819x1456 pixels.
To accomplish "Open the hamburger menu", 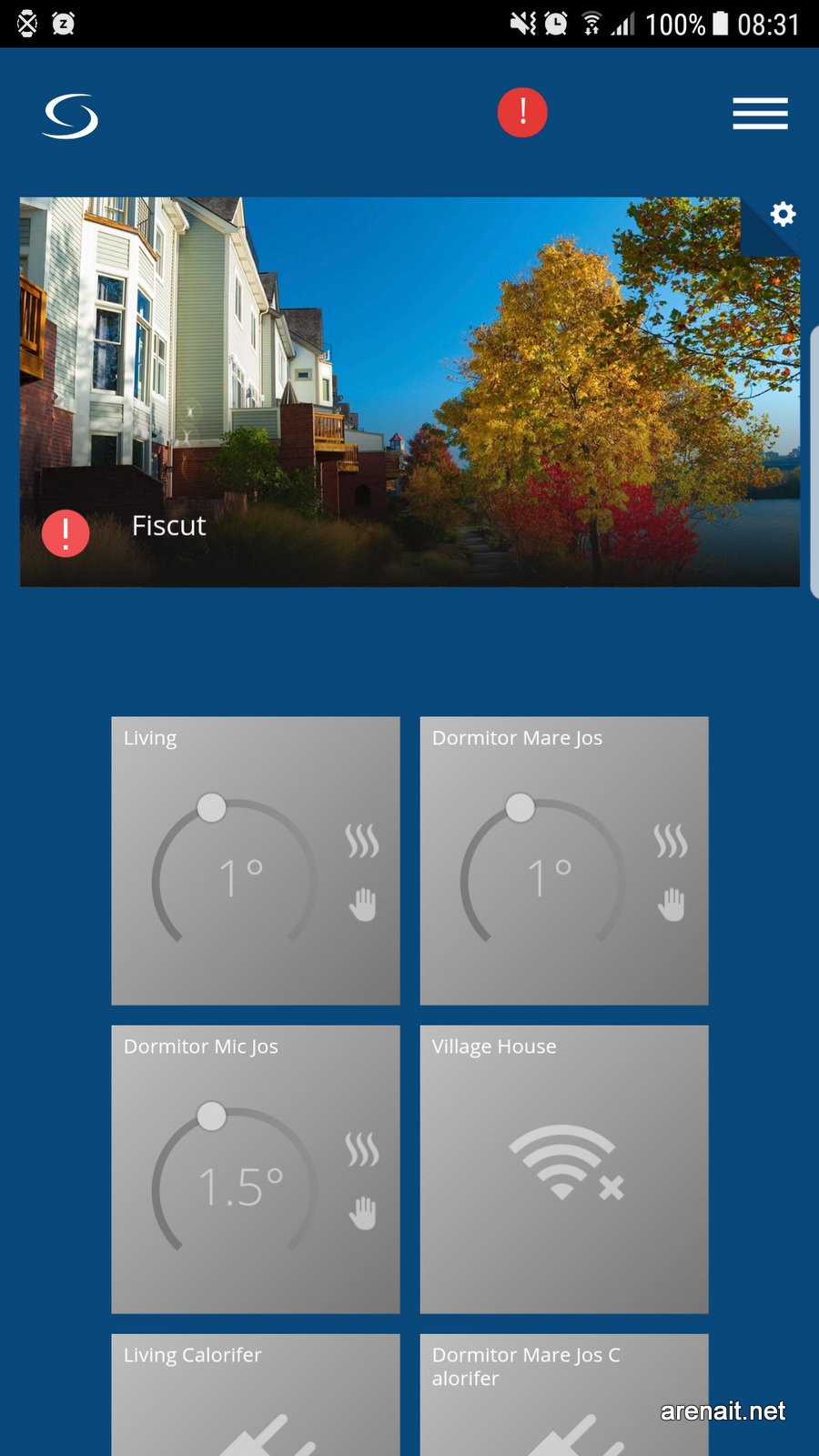I will click(x=760, y=114).
